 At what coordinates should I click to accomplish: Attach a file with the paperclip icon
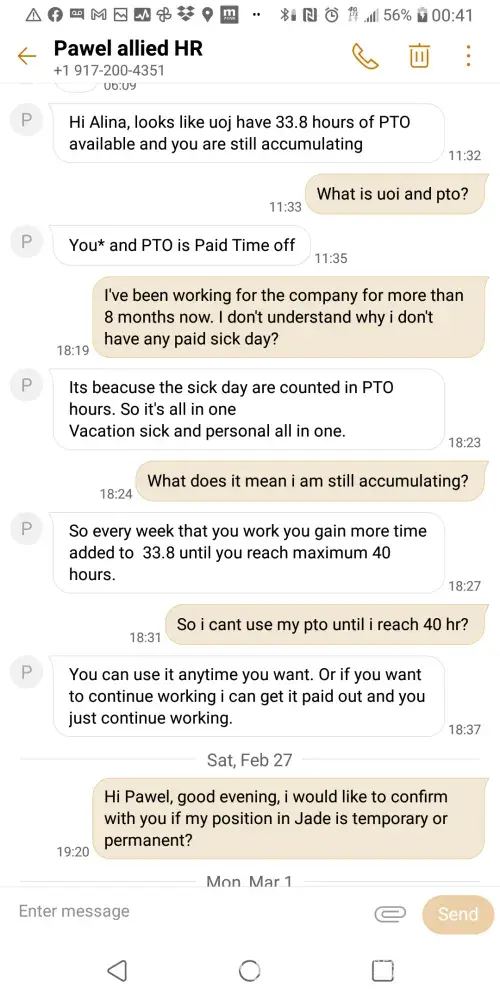390,914
